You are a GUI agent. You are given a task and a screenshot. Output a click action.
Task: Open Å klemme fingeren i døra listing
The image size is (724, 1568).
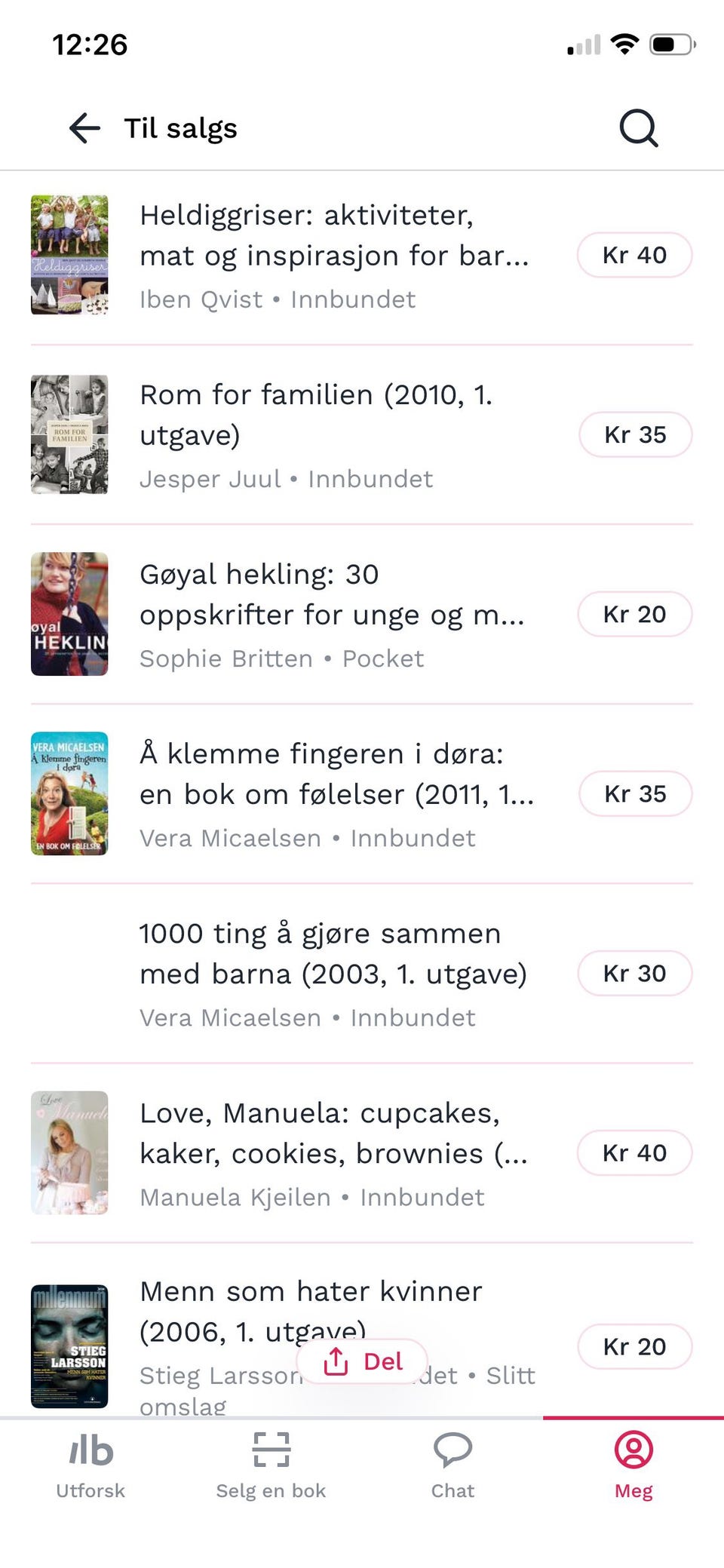point(336,794)
